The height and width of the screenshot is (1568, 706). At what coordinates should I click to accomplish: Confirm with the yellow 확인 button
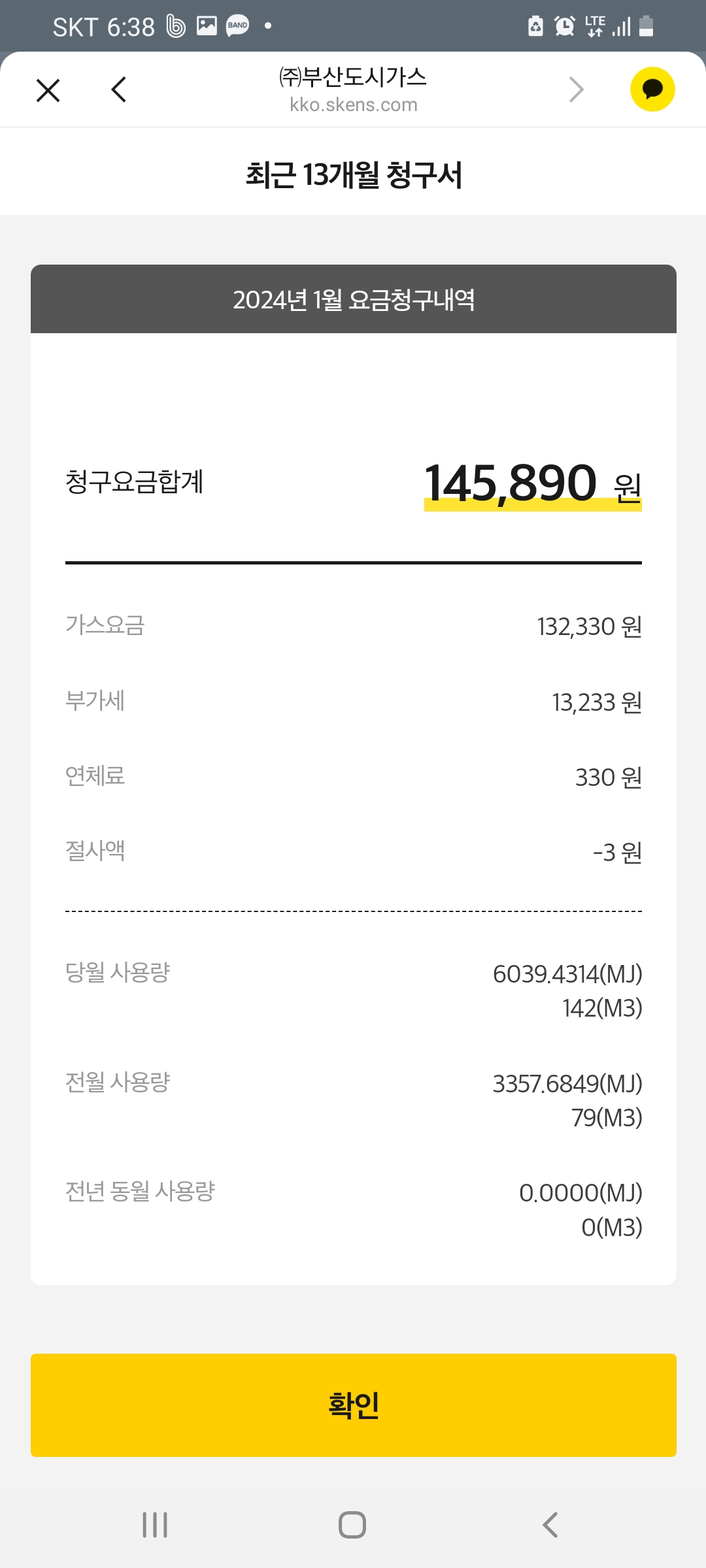click(353, 1405)
